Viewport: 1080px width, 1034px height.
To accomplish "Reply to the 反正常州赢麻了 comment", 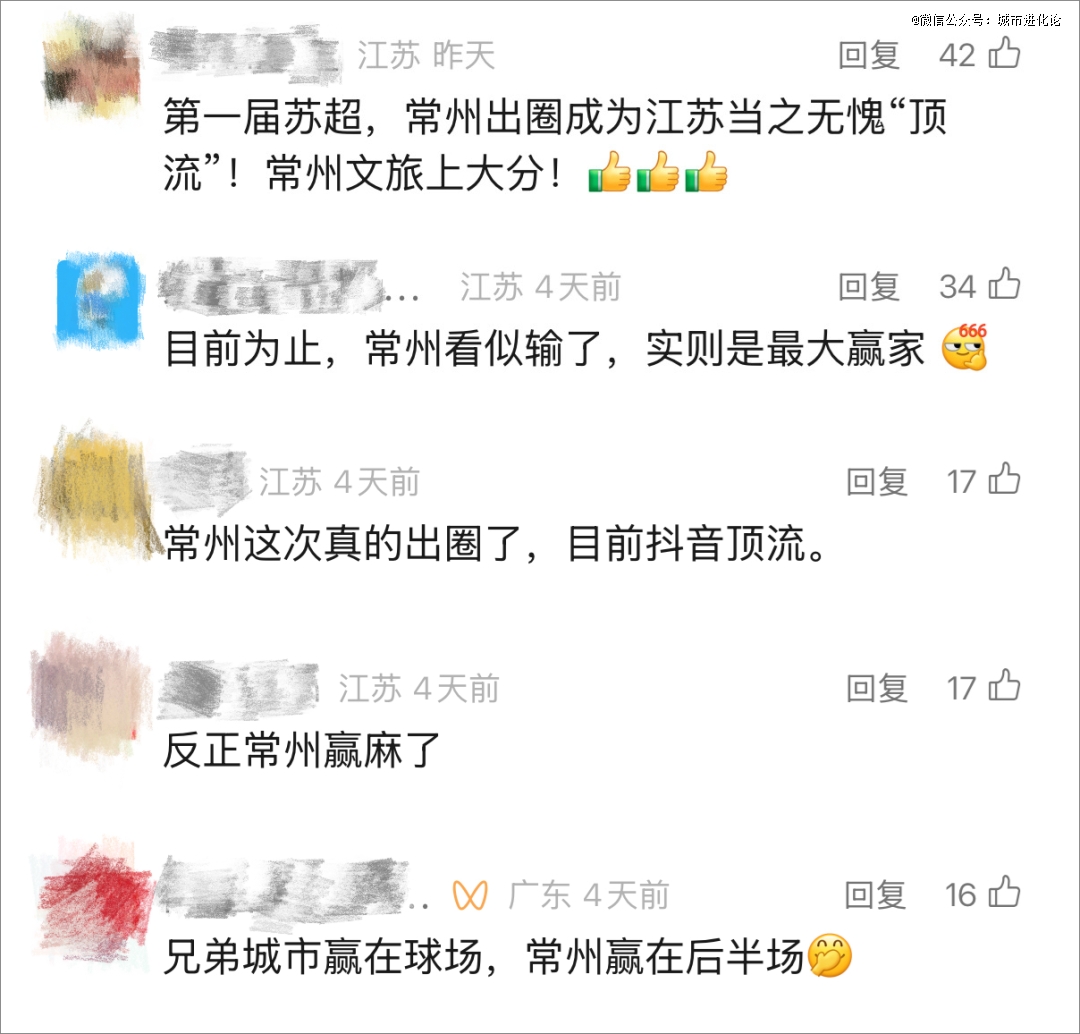I will [x=877, y=688].
